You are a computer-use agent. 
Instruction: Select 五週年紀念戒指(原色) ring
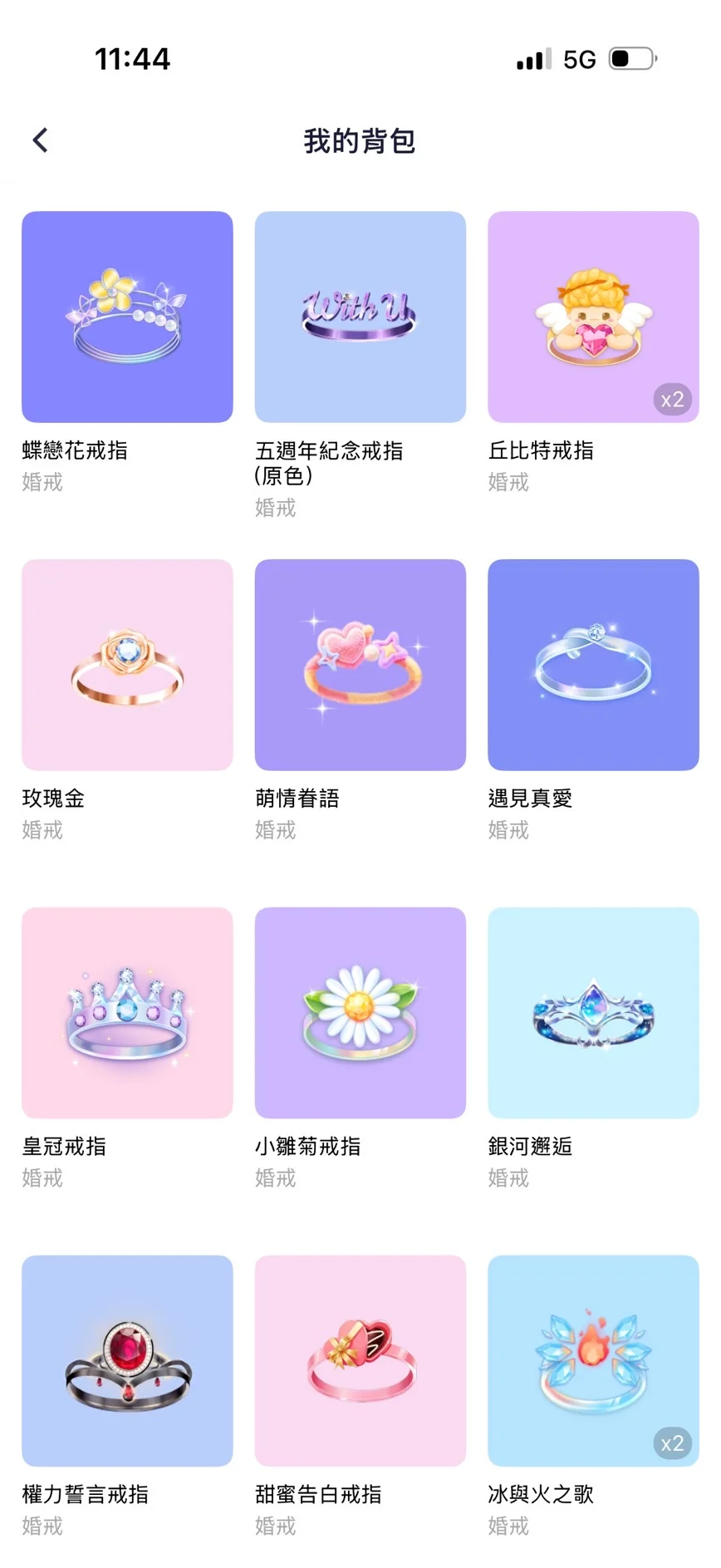[360, 317]
